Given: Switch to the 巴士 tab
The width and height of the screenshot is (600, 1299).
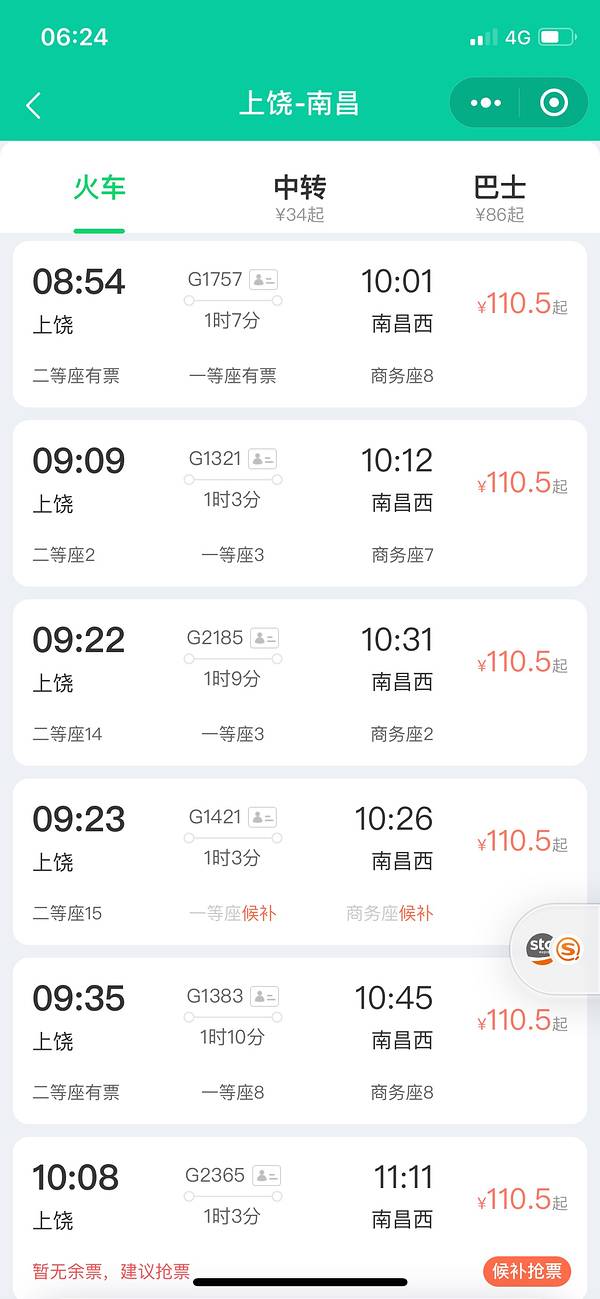Looking at the screenshot, I should 499,197.
